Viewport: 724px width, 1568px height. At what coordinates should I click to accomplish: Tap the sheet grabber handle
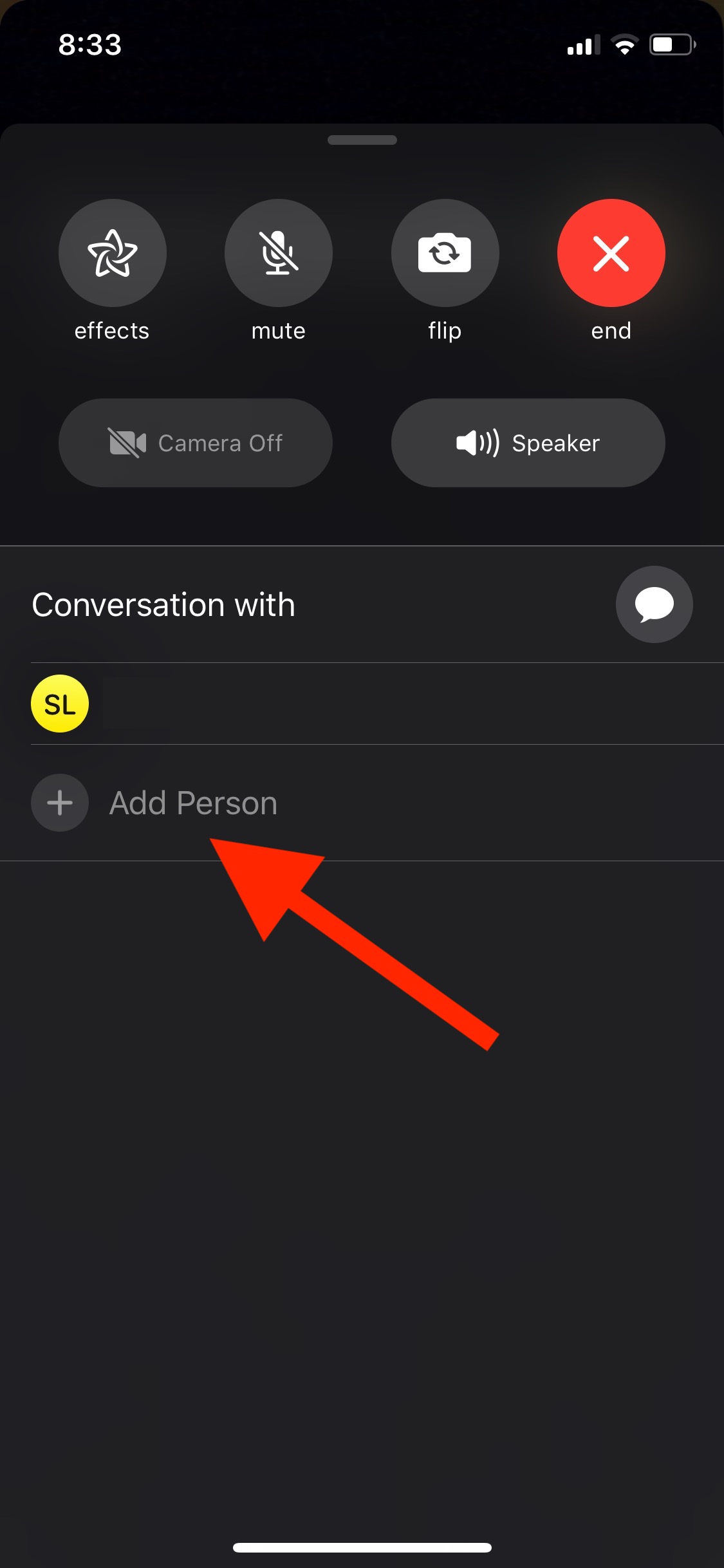[362, 140]
